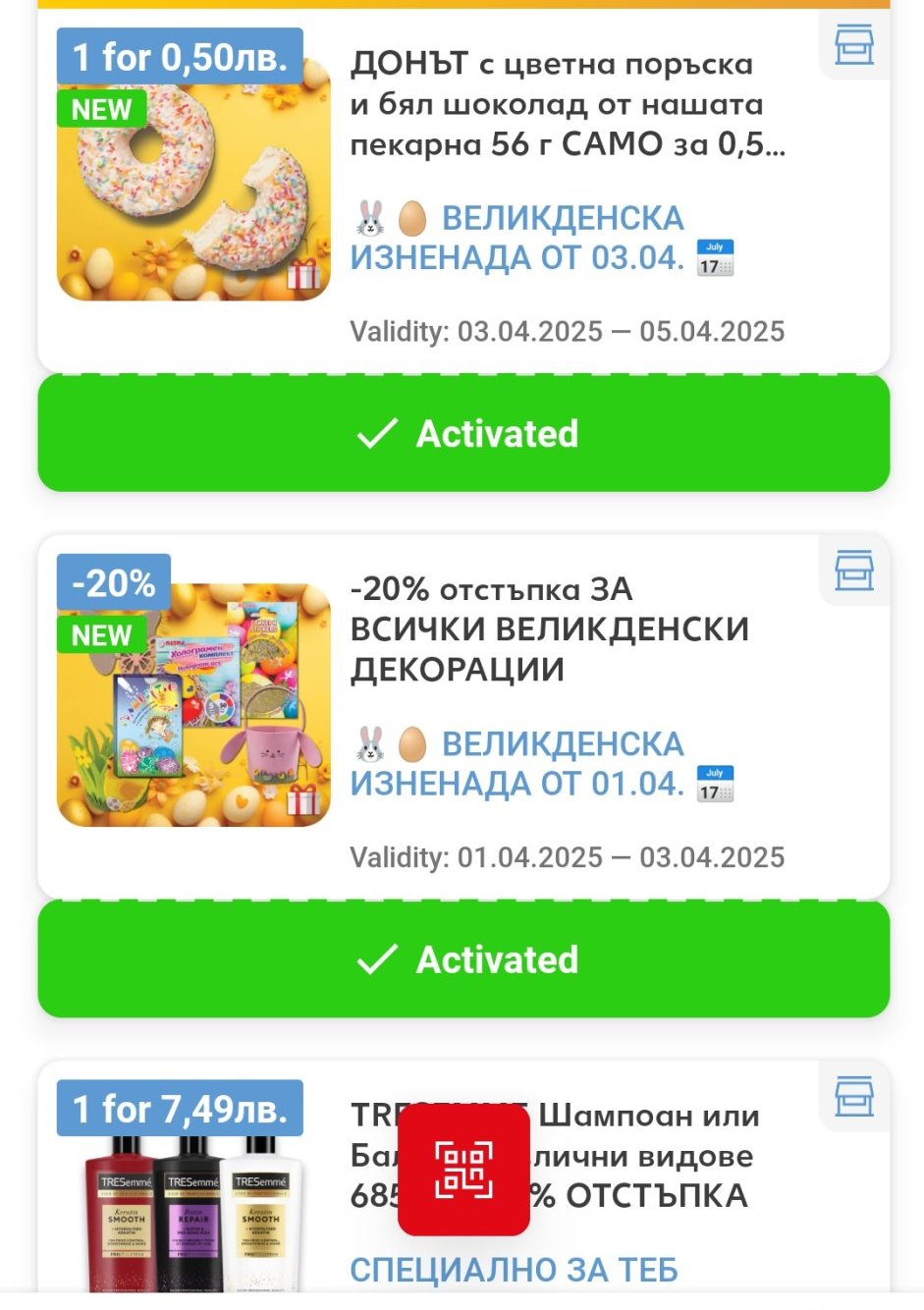The width and height of the screenshot is (924, 1310).
Task: Tap the store icon on donut coupon
Action: tap(854, 45)
